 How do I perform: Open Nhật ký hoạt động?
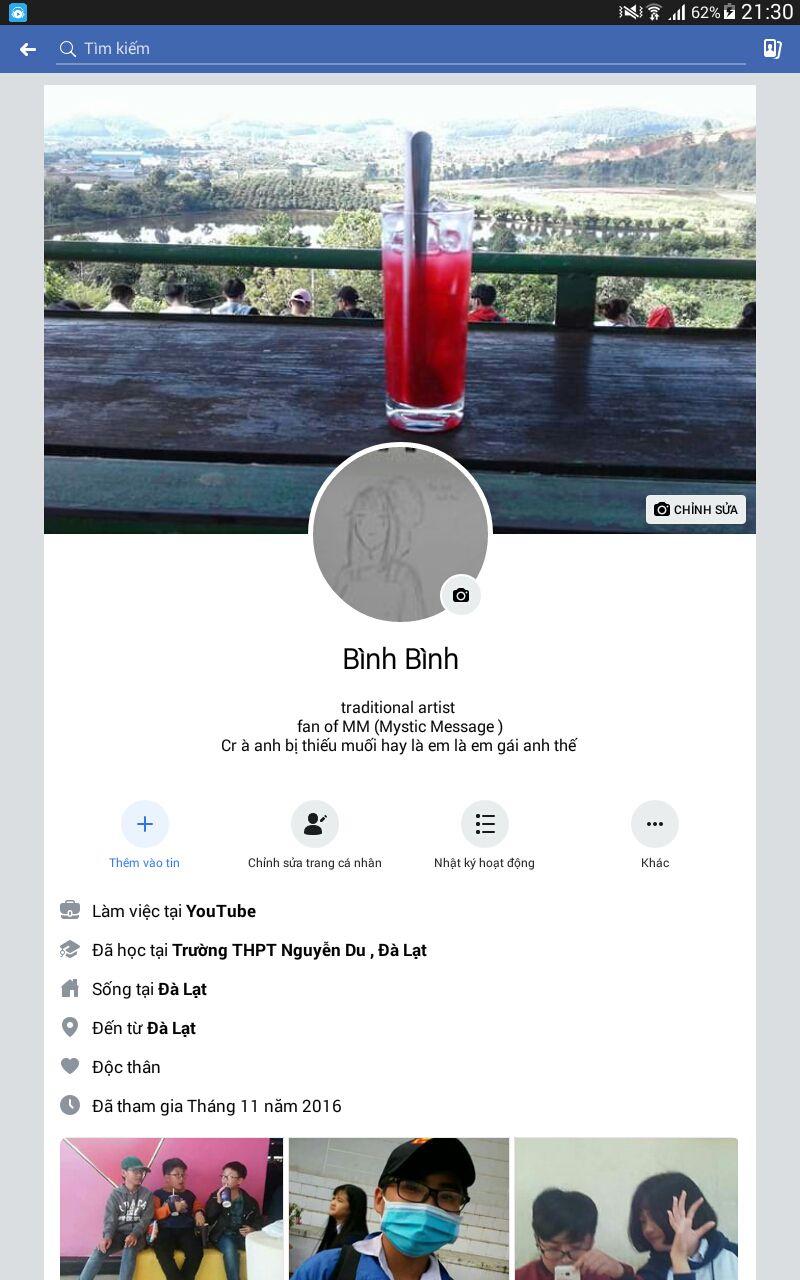click(485, 825)
